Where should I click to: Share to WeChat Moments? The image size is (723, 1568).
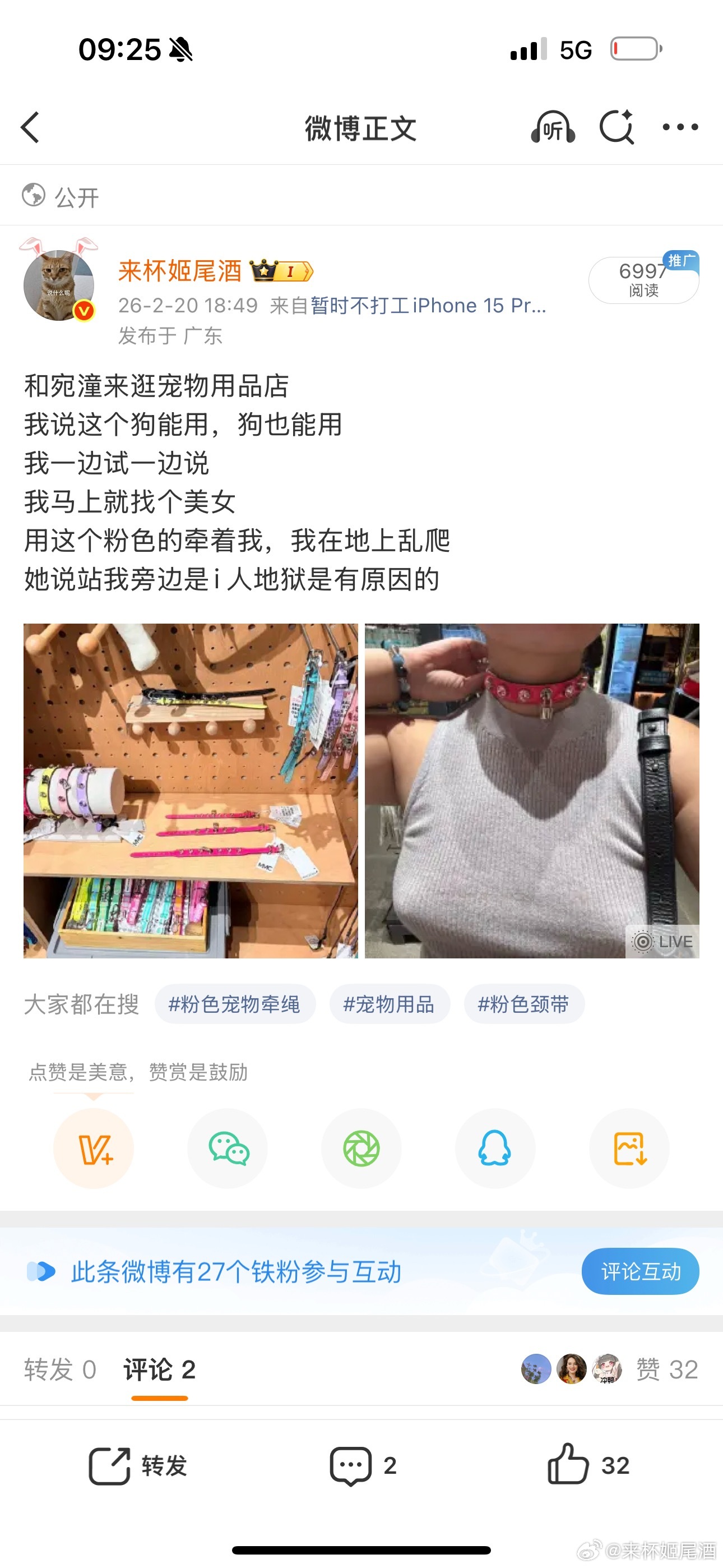(361, 1149)
